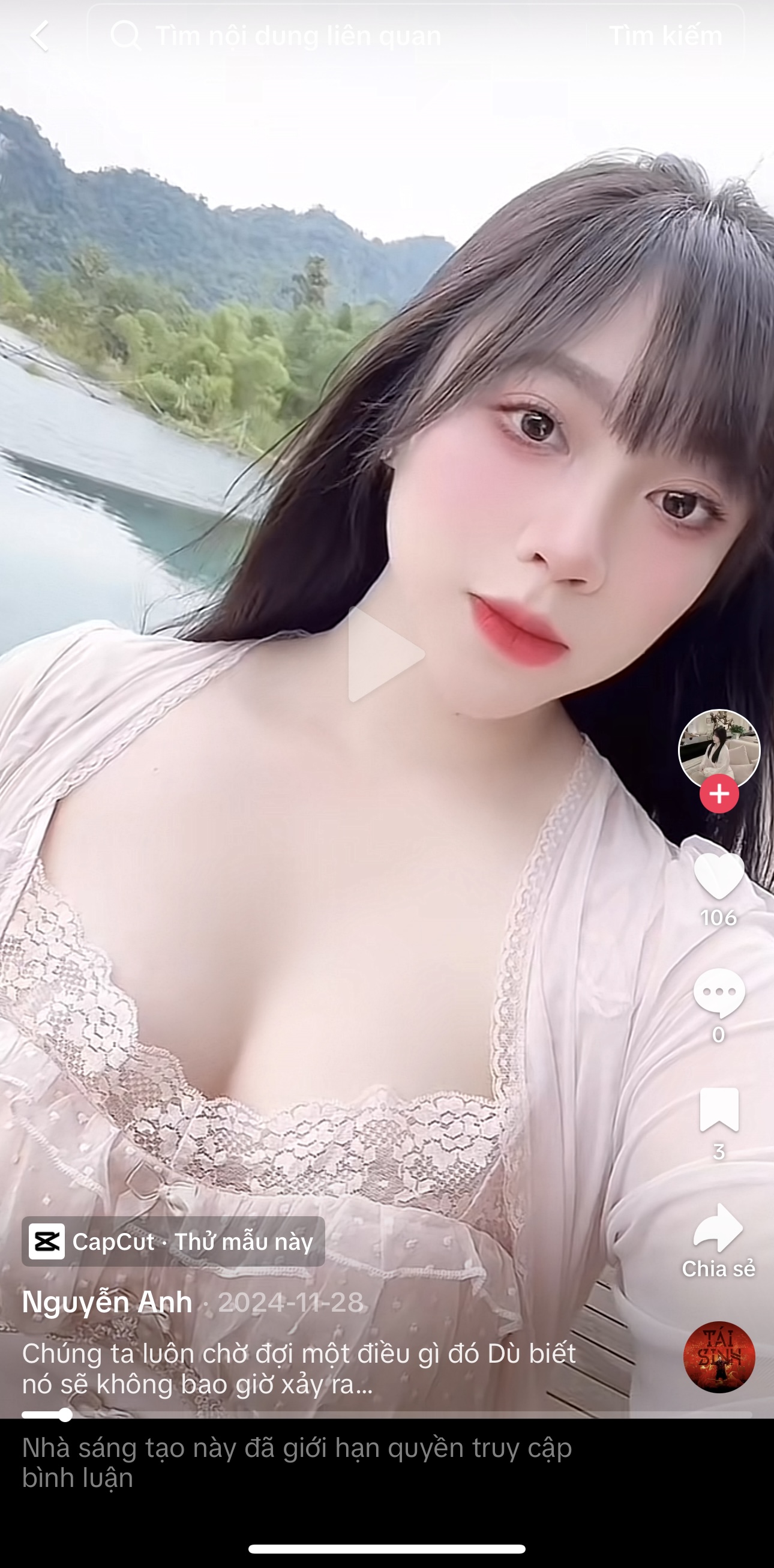The image size is (774, 1568).
Task: Open the Tái Sinh sound disc
Action: 719,1357
